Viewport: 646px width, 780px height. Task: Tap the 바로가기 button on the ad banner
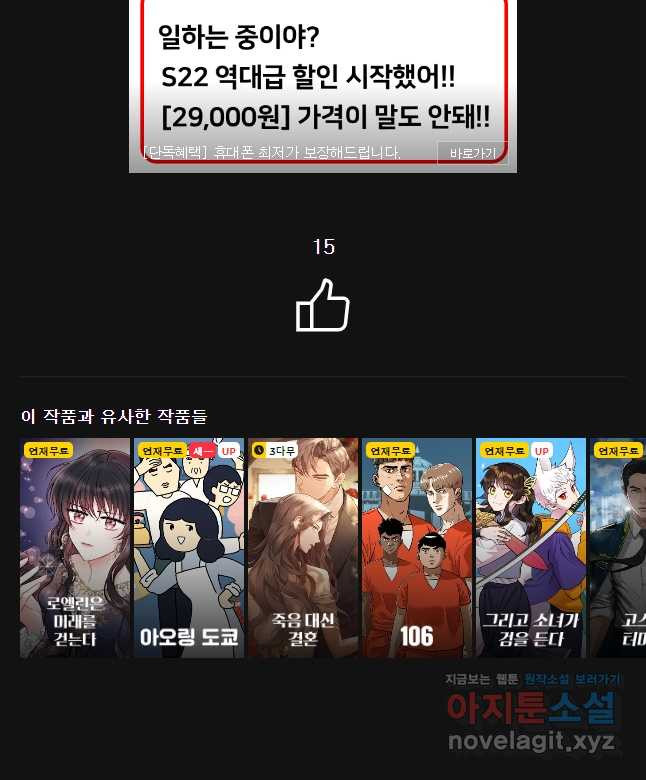click(472, 153)
